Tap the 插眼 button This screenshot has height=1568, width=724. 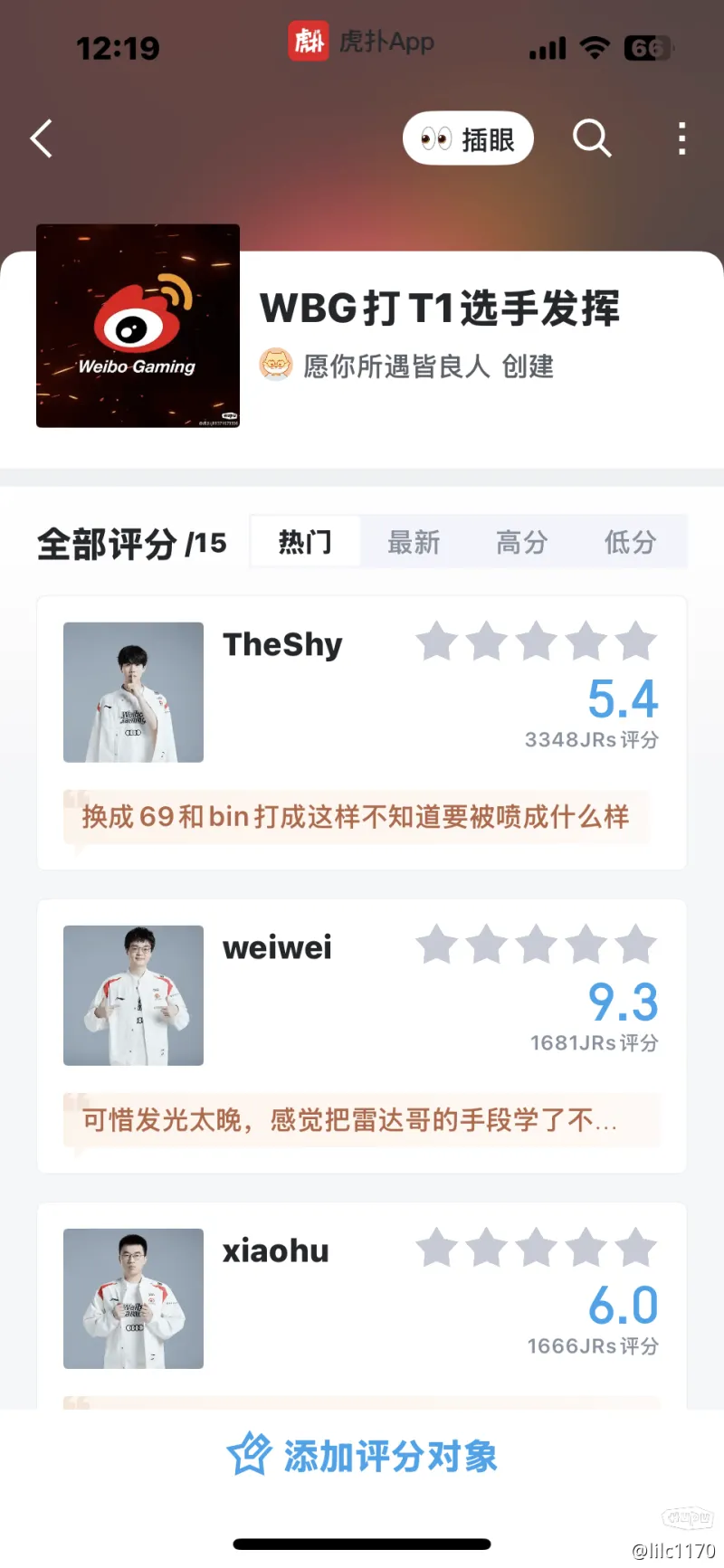click(468, 138)
